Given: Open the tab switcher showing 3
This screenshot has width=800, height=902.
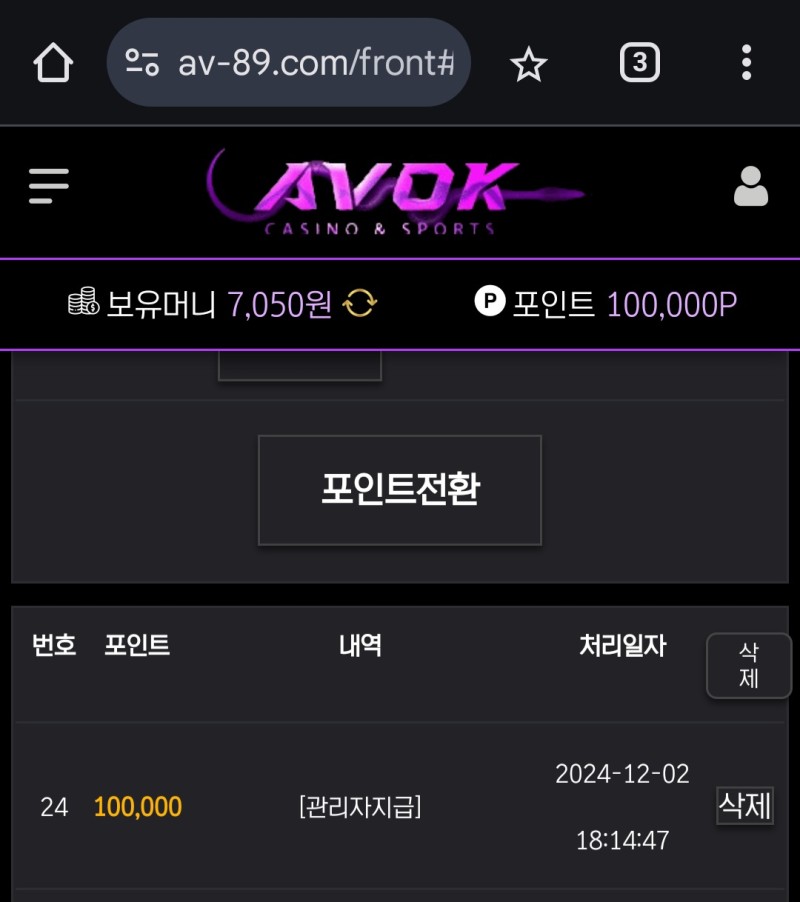Looking at the screenshot, I should tap(640, 64).
